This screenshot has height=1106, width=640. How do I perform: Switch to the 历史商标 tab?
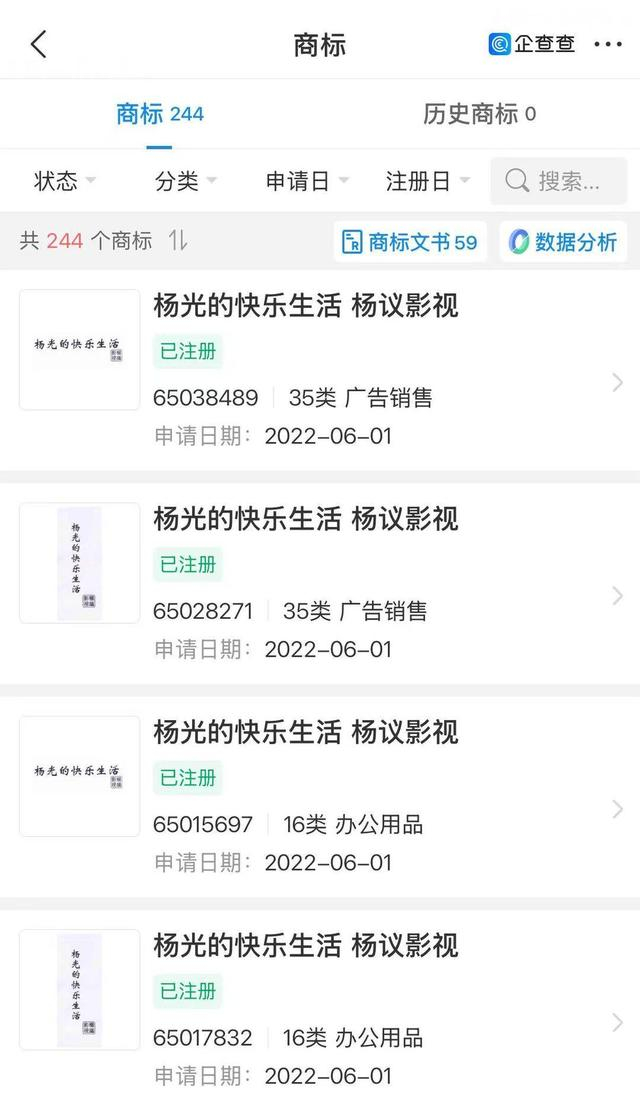coord(479,114)
